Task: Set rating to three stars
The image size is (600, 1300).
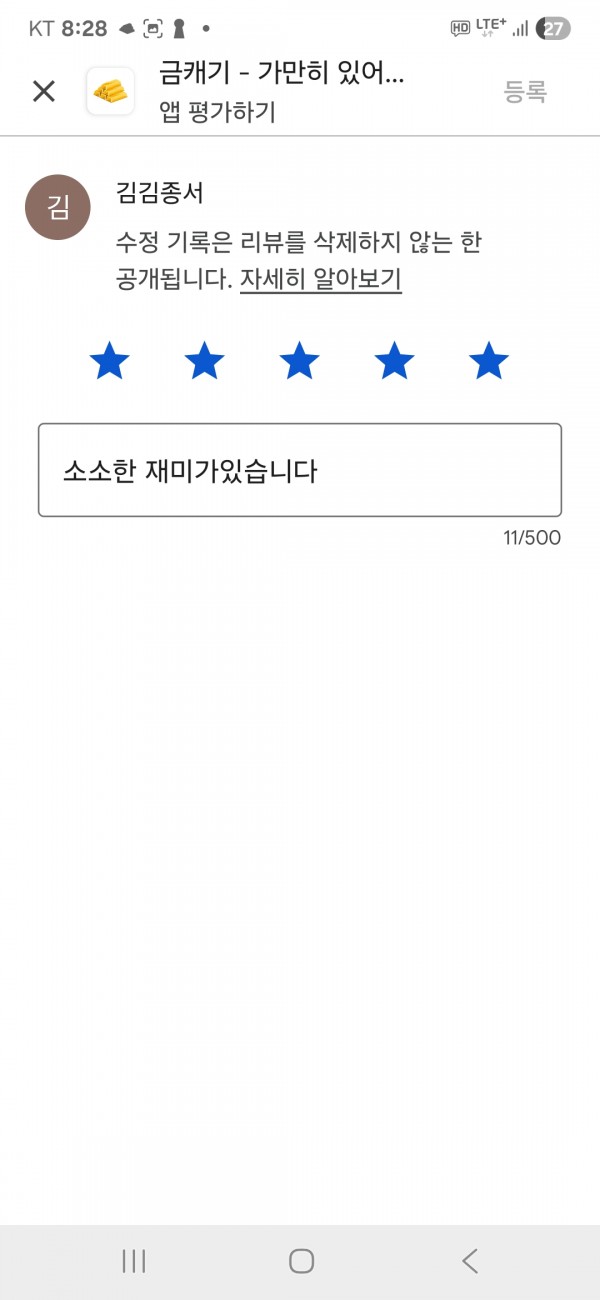Action: [x=299, y=361]
